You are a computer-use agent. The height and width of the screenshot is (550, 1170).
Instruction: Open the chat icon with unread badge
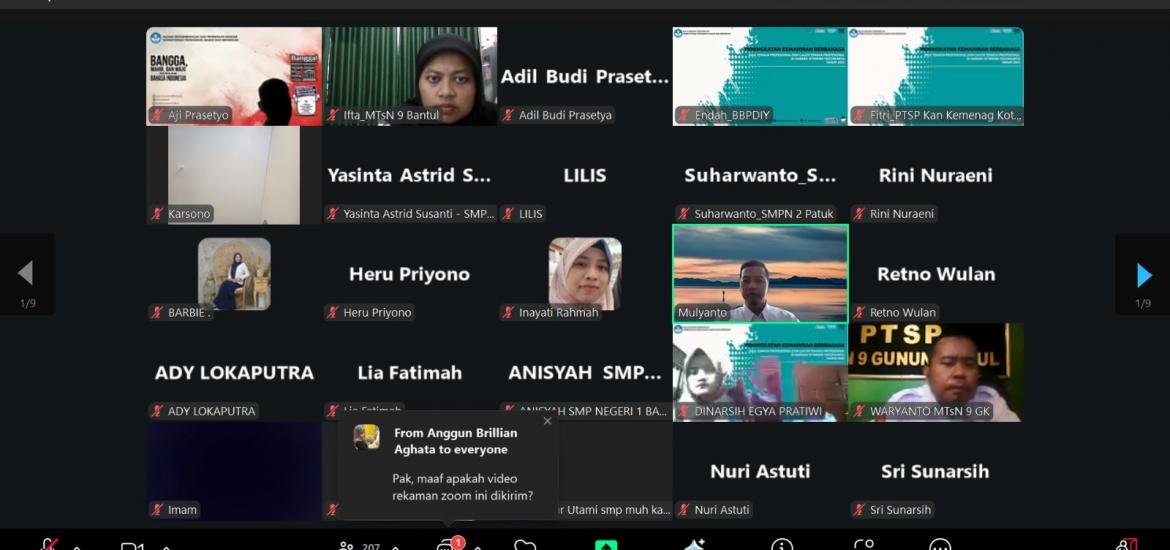coord(447,545)
